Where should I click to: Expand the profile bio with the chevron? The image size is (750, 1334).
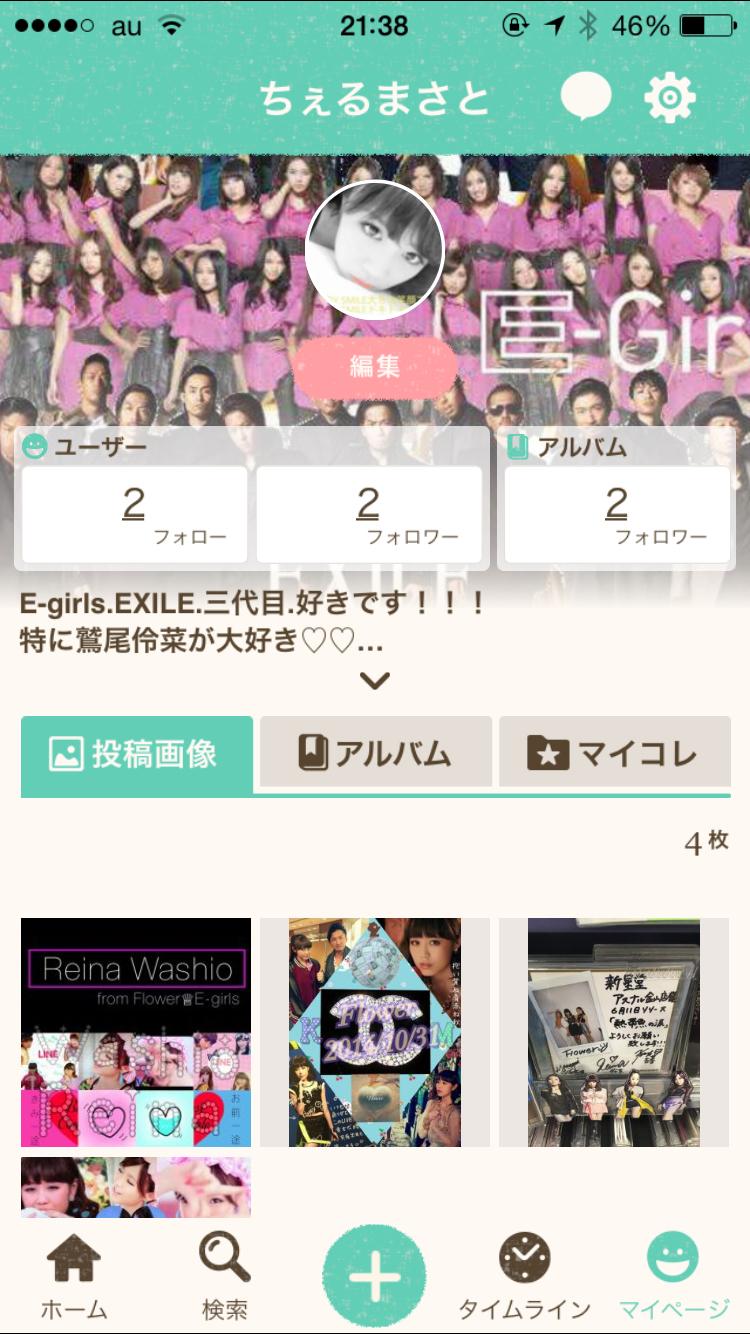pos(375,681)
